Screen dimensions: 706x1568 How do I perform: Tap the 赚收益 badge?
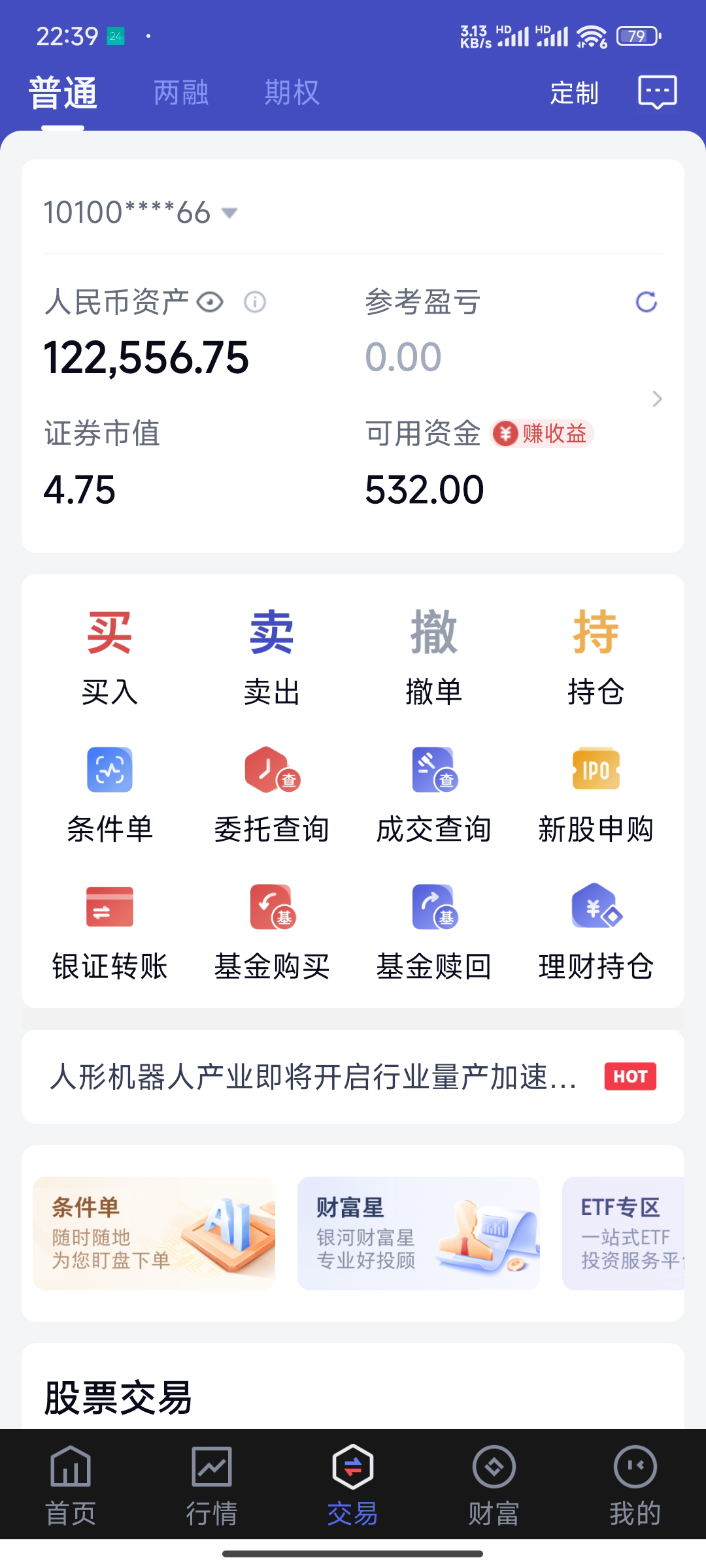tap(541, 433)
